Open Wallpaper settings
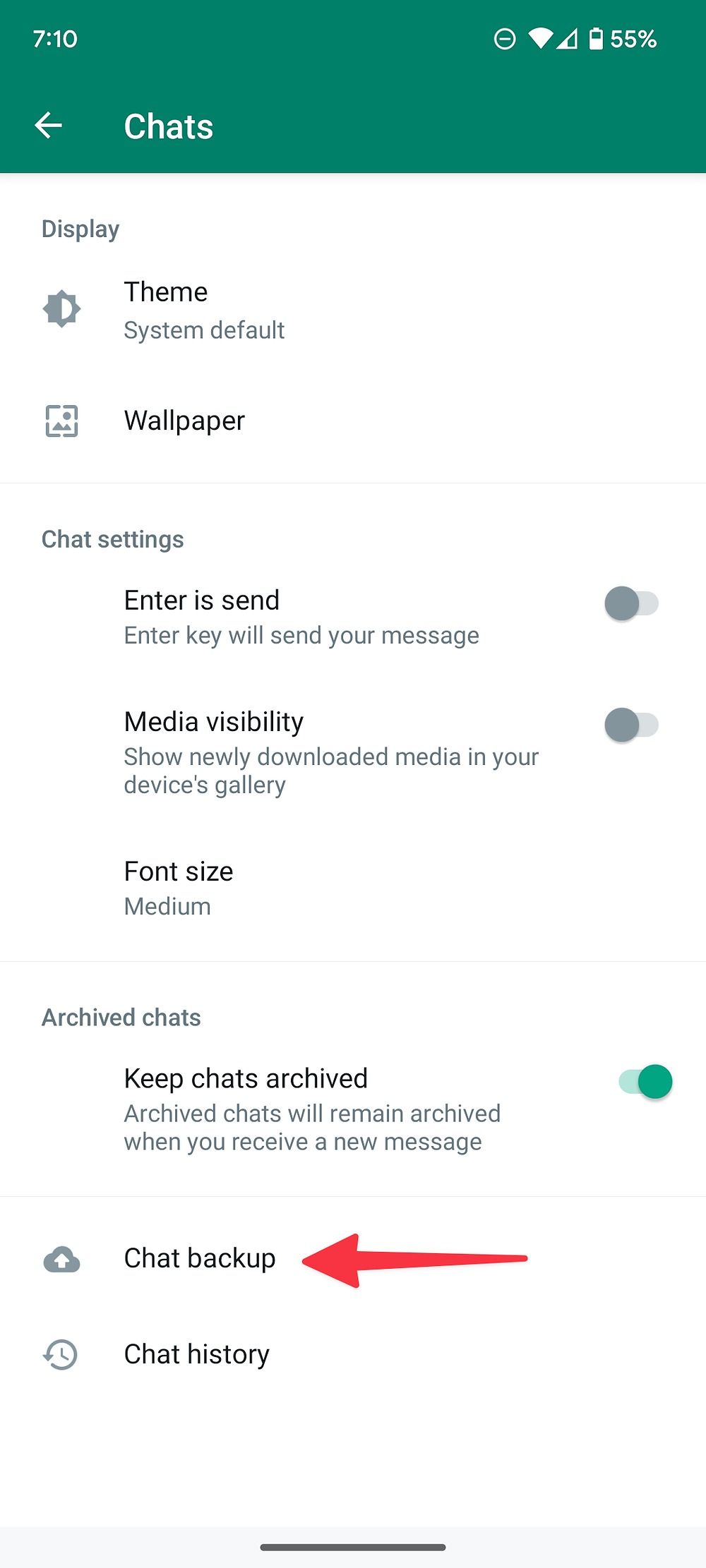706x1568 pixels. (x=353, y=421)
